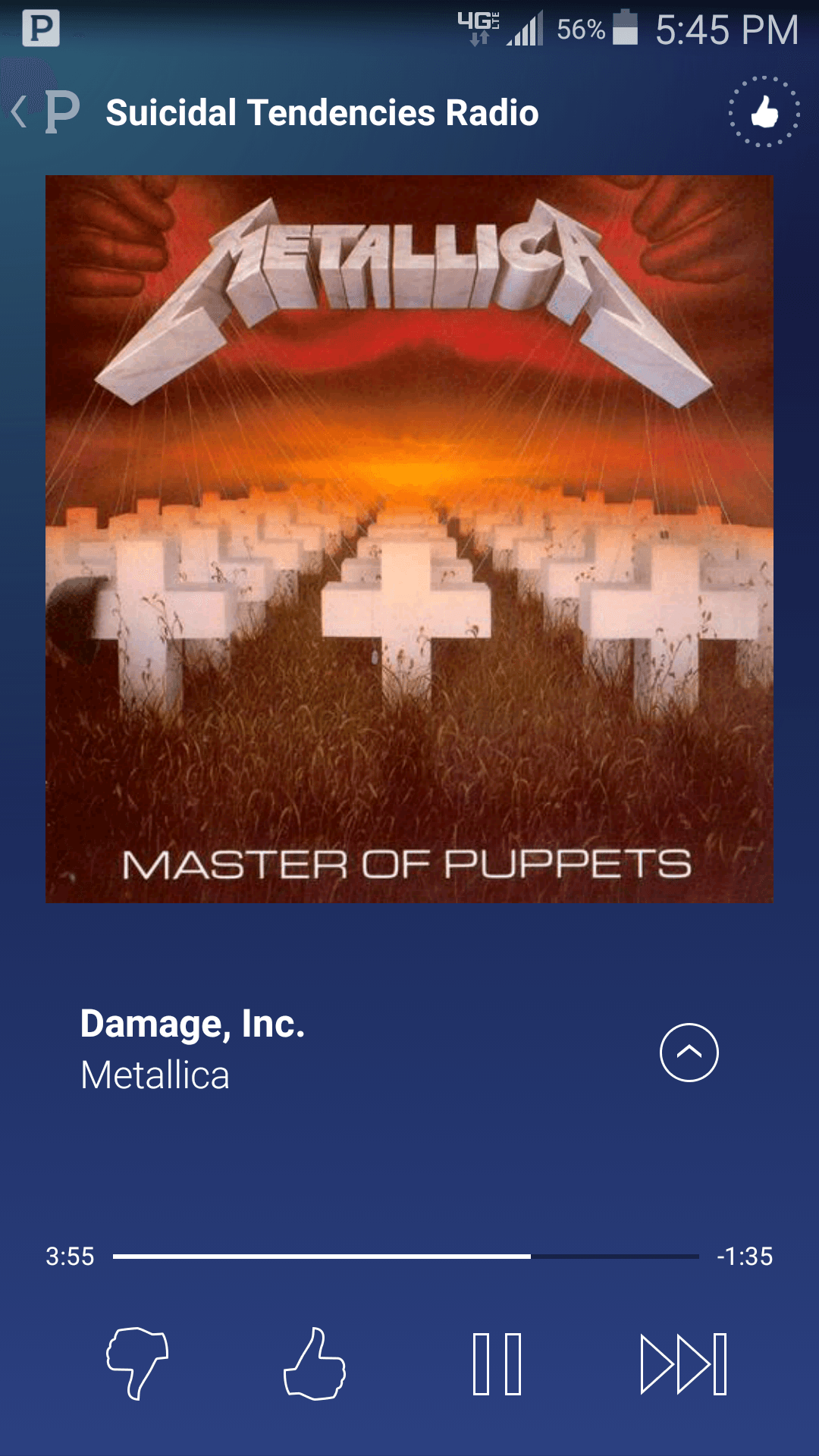The width and height of the screenshot is (819, 1456).
Task: Open thumb history icon in top bar
Action: (764, 112)
